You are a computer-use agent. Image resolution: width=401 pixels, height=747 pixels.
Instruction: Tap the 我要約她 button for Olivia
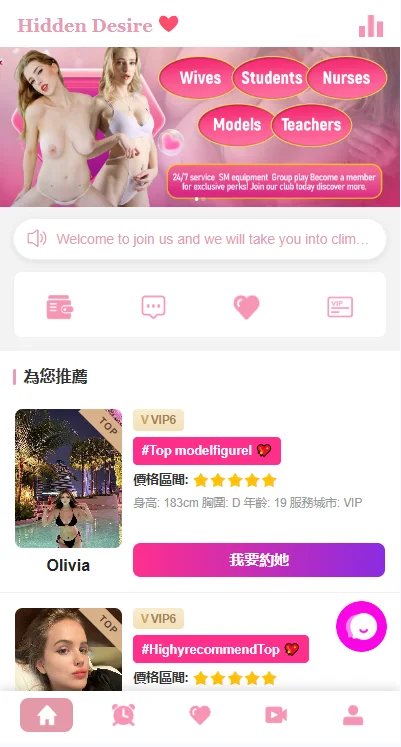point(259,560)
